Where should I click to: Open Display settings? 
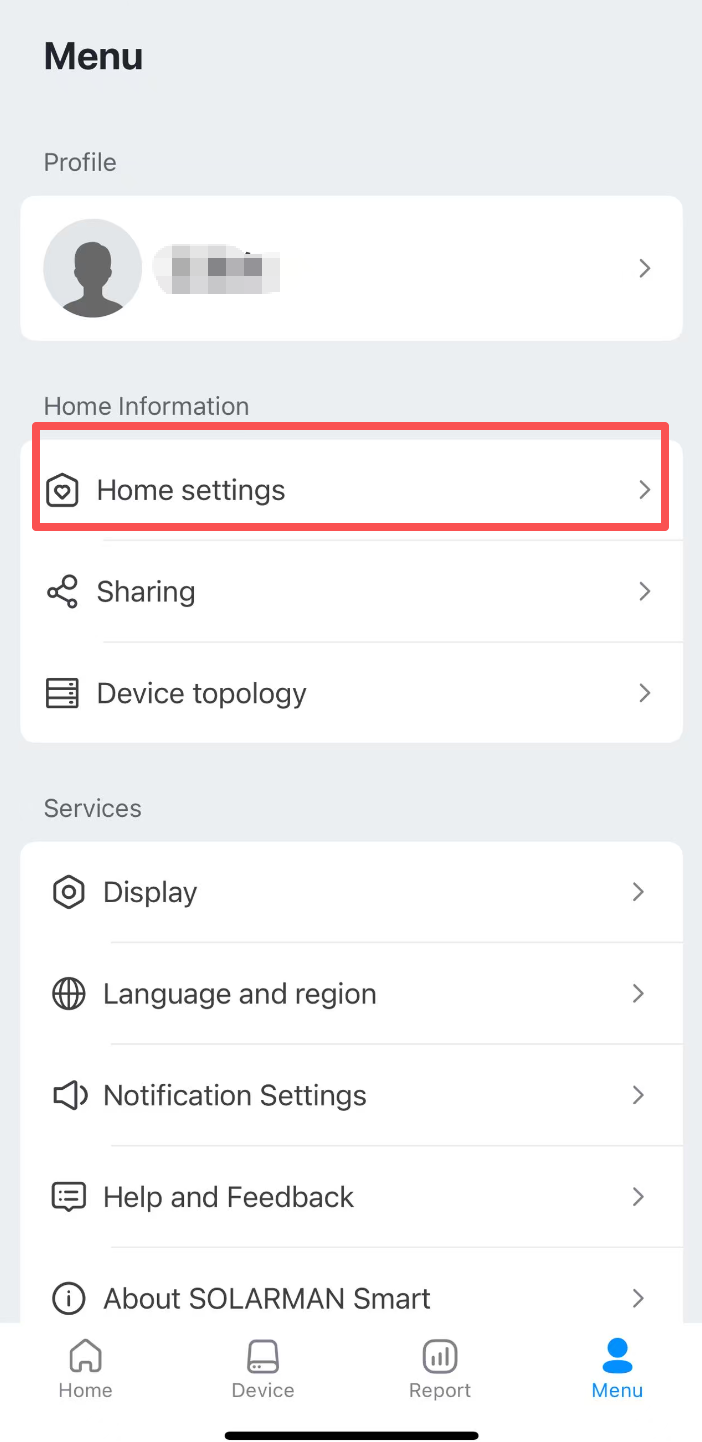[x=350, y=892]
